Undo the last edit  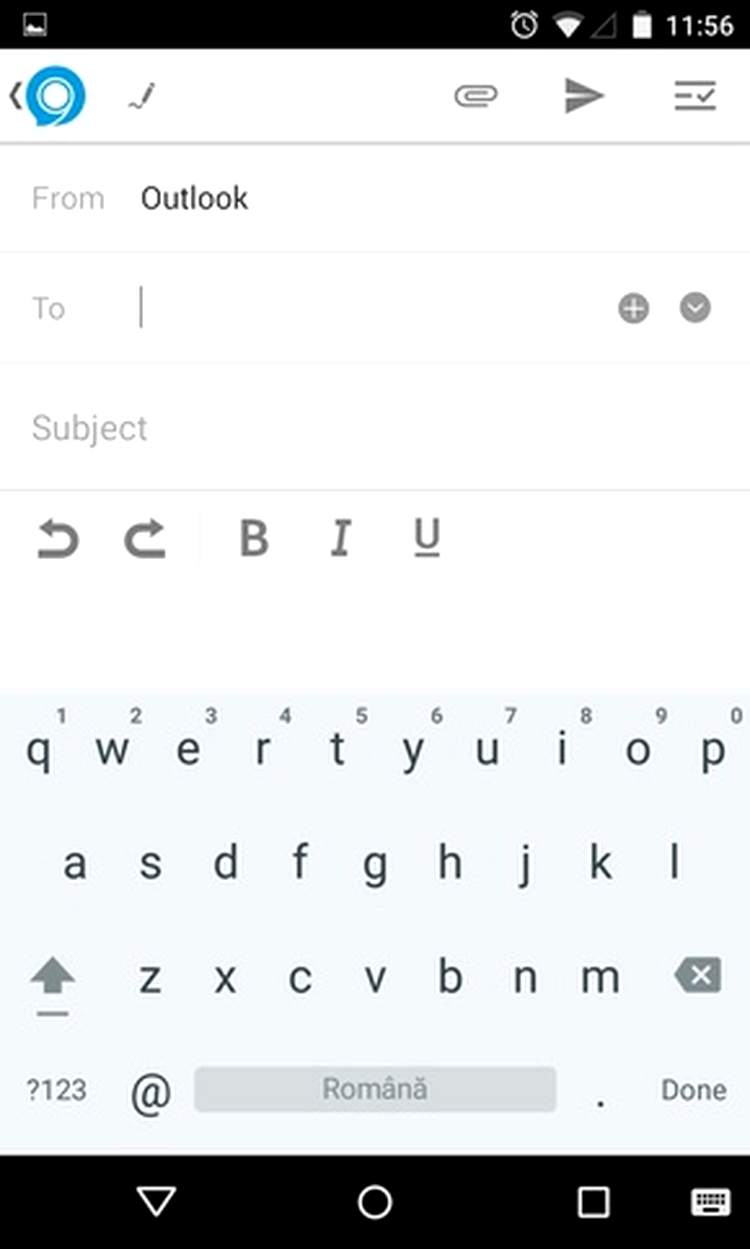click(57, 540)
